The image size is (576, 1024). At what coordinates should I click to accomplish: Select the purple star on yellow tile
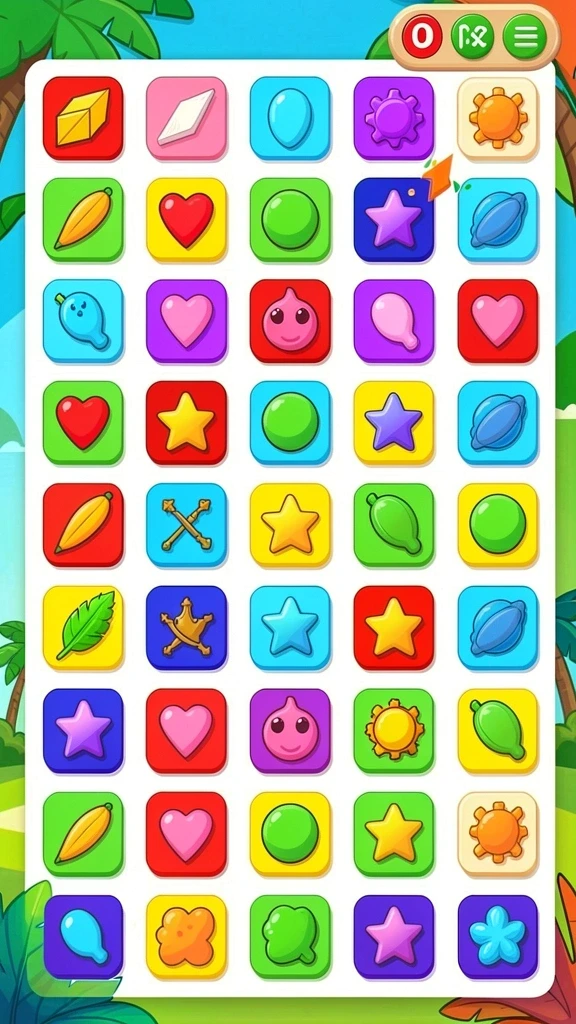point(394,423)
